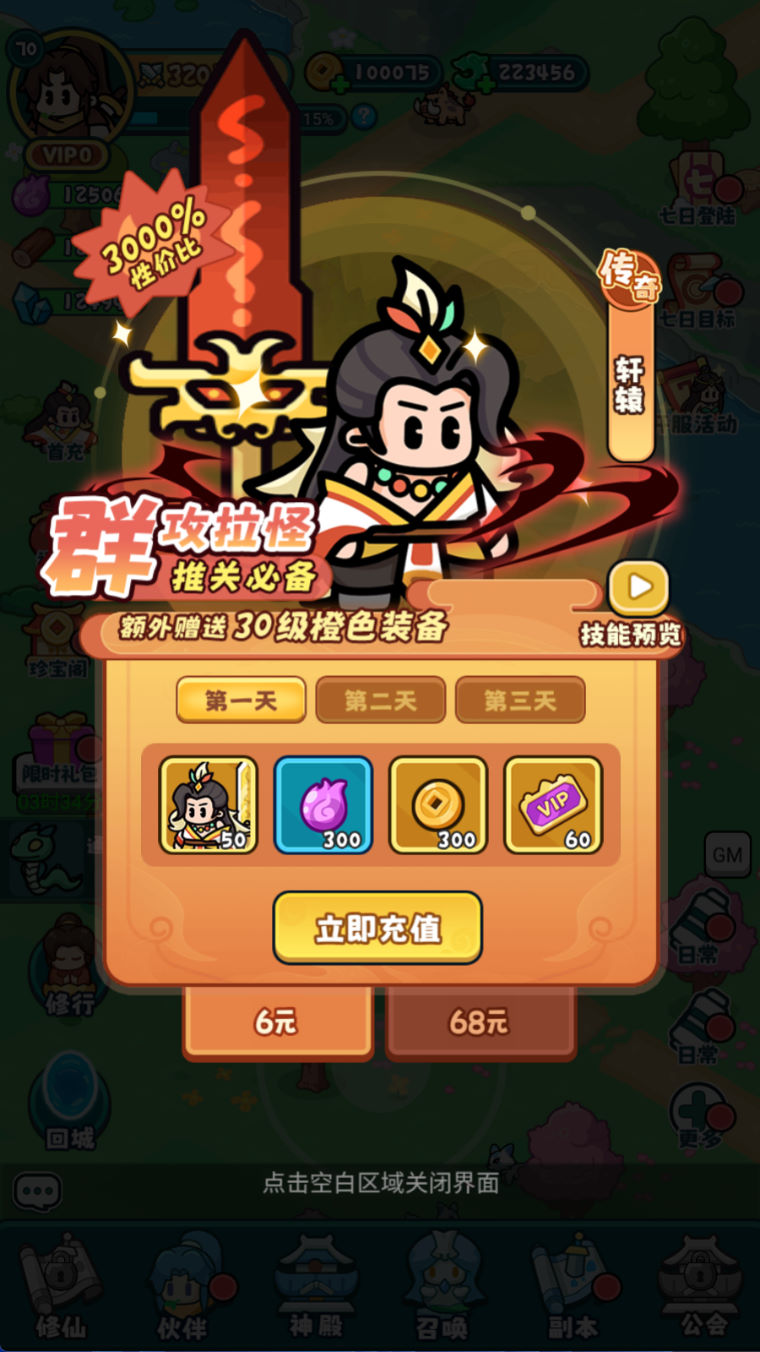The height and width of the screenshot is (1352, 760).
Task: Switch to the 第二天 tab
Action: [x=381, y=700]
